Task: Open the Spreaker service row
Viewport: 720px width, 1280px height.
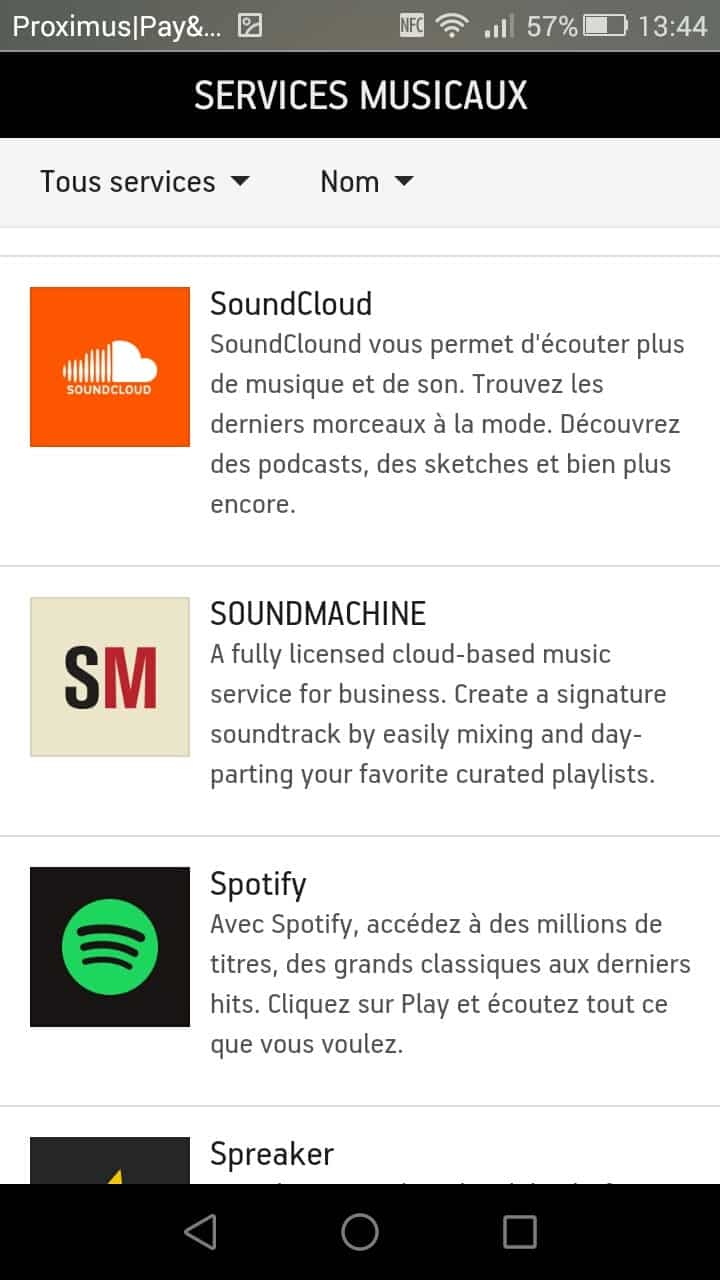Action: 360,1146
